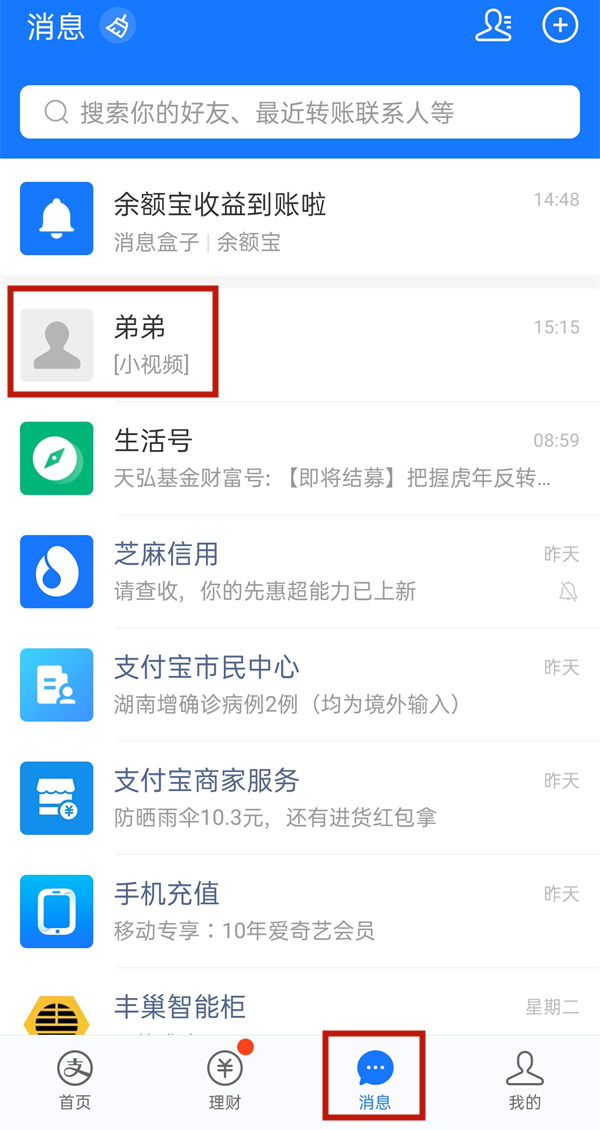Open the 生活号 message thread

tap(300, 458)
